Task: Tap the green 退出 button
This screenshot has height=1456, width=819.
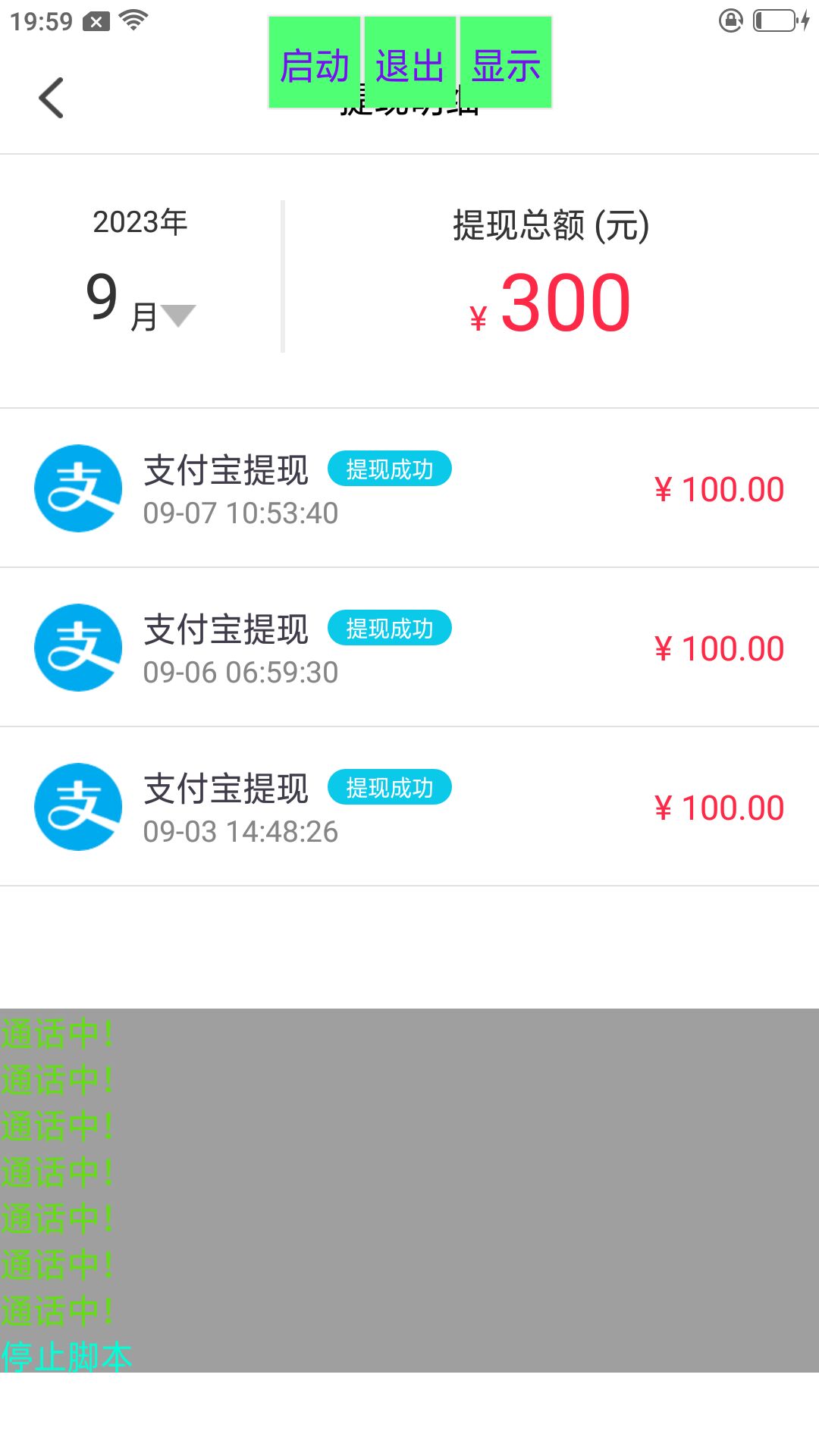Action: click(x=410, y=63)
